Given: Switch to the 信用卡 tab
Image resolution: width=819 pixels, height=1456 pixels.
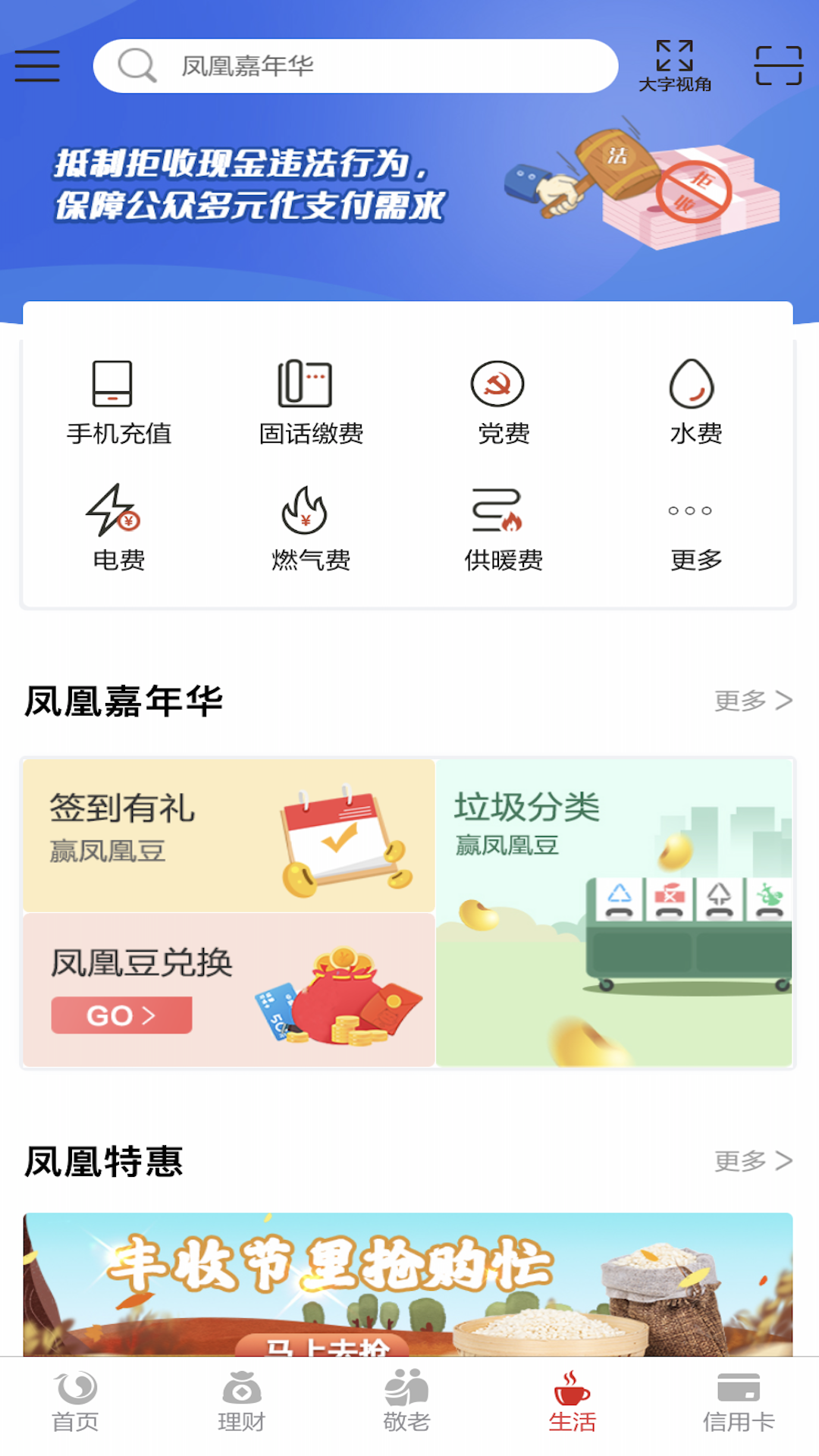Looking at the screenshot, I should (x=738, y=1402).
